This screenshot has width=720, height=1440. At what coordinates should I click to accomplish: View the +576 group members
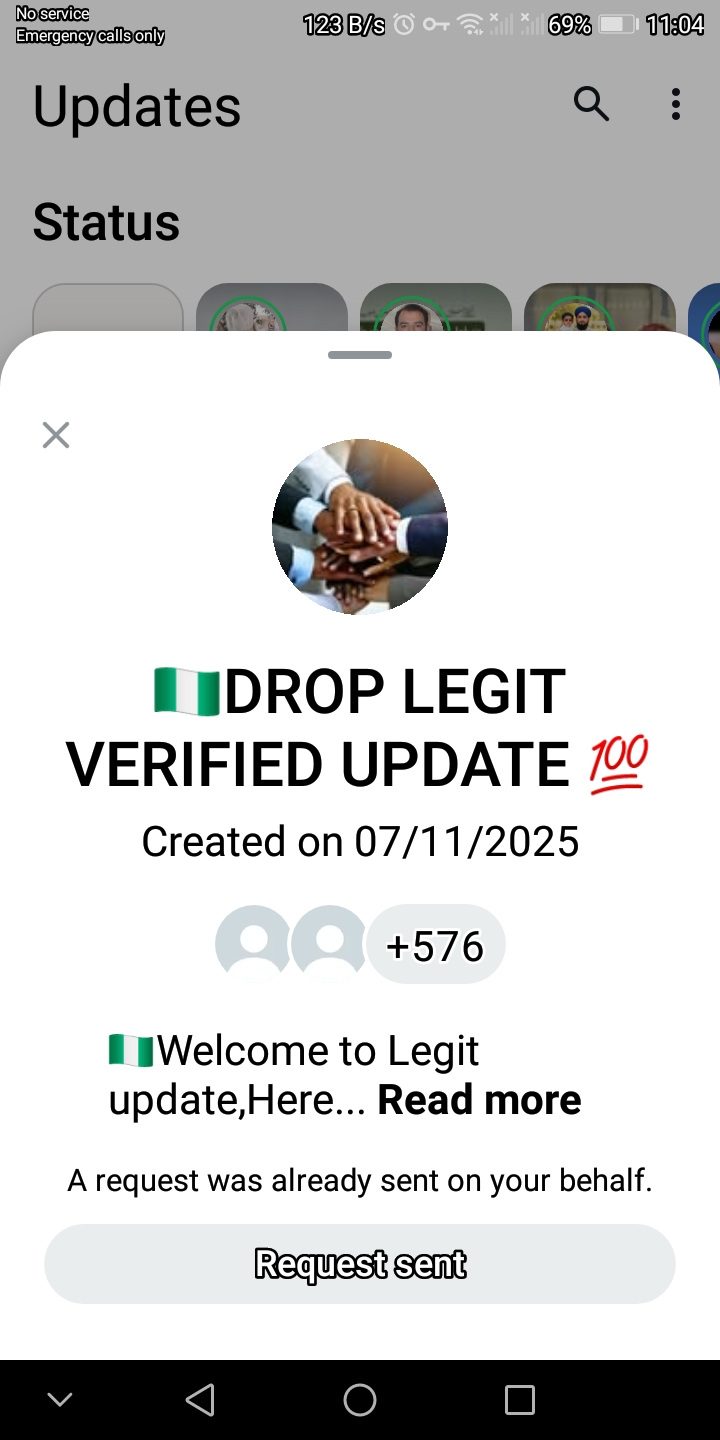tap(435, 945)
